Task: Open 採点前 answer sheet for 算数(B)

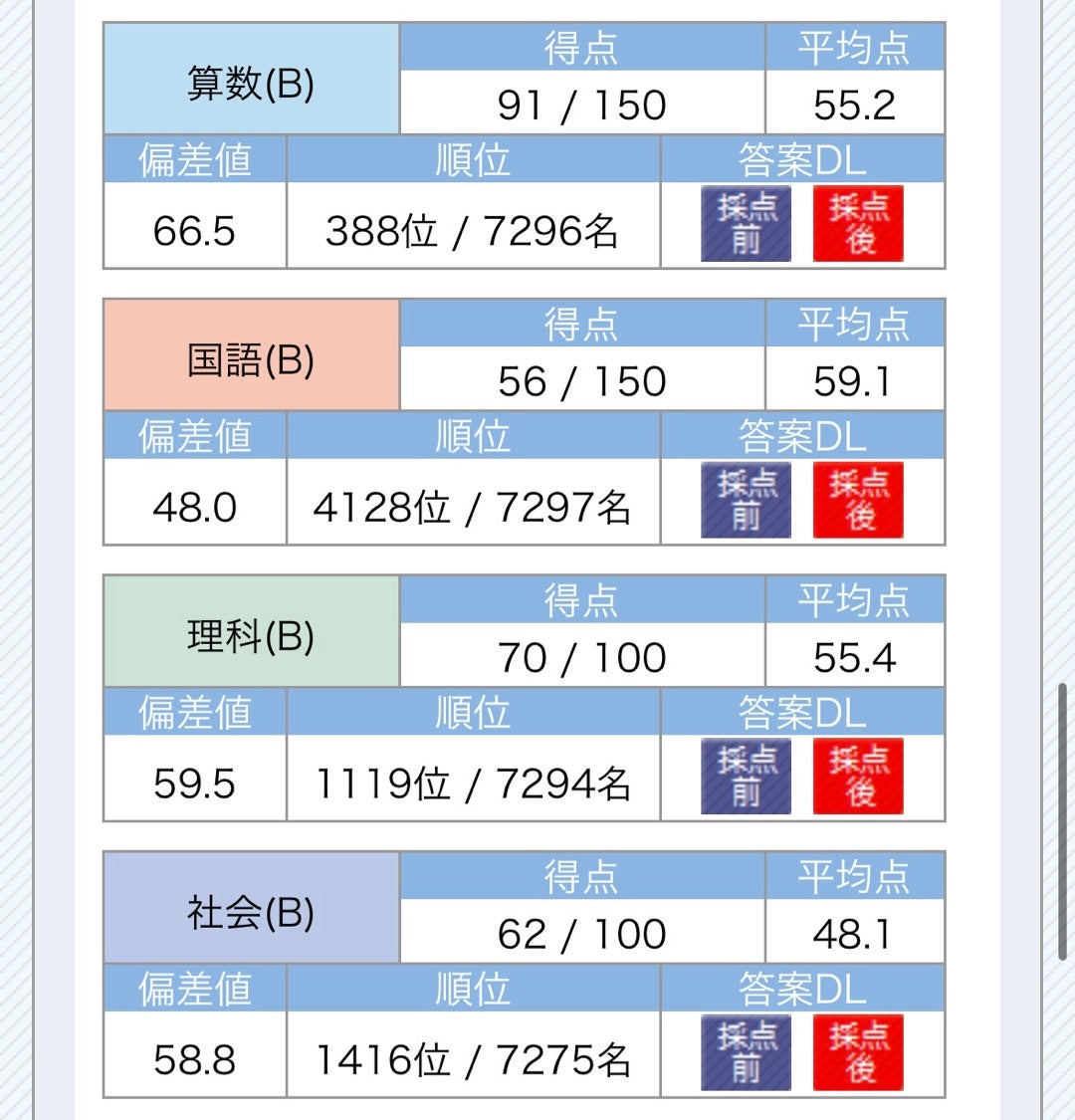Action: (745, 224)
